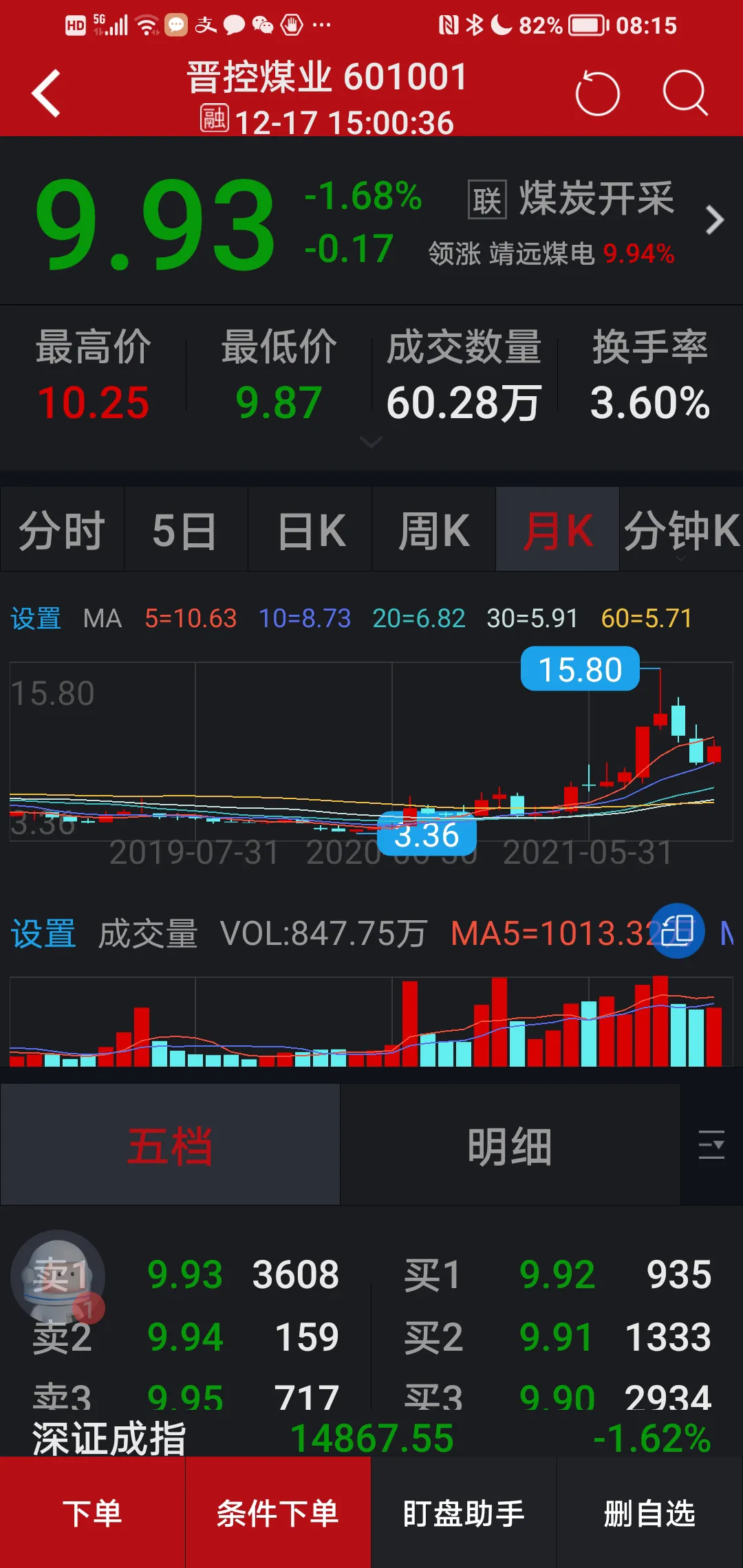Open the 分钟K dropdown tab

pos(681,530)
